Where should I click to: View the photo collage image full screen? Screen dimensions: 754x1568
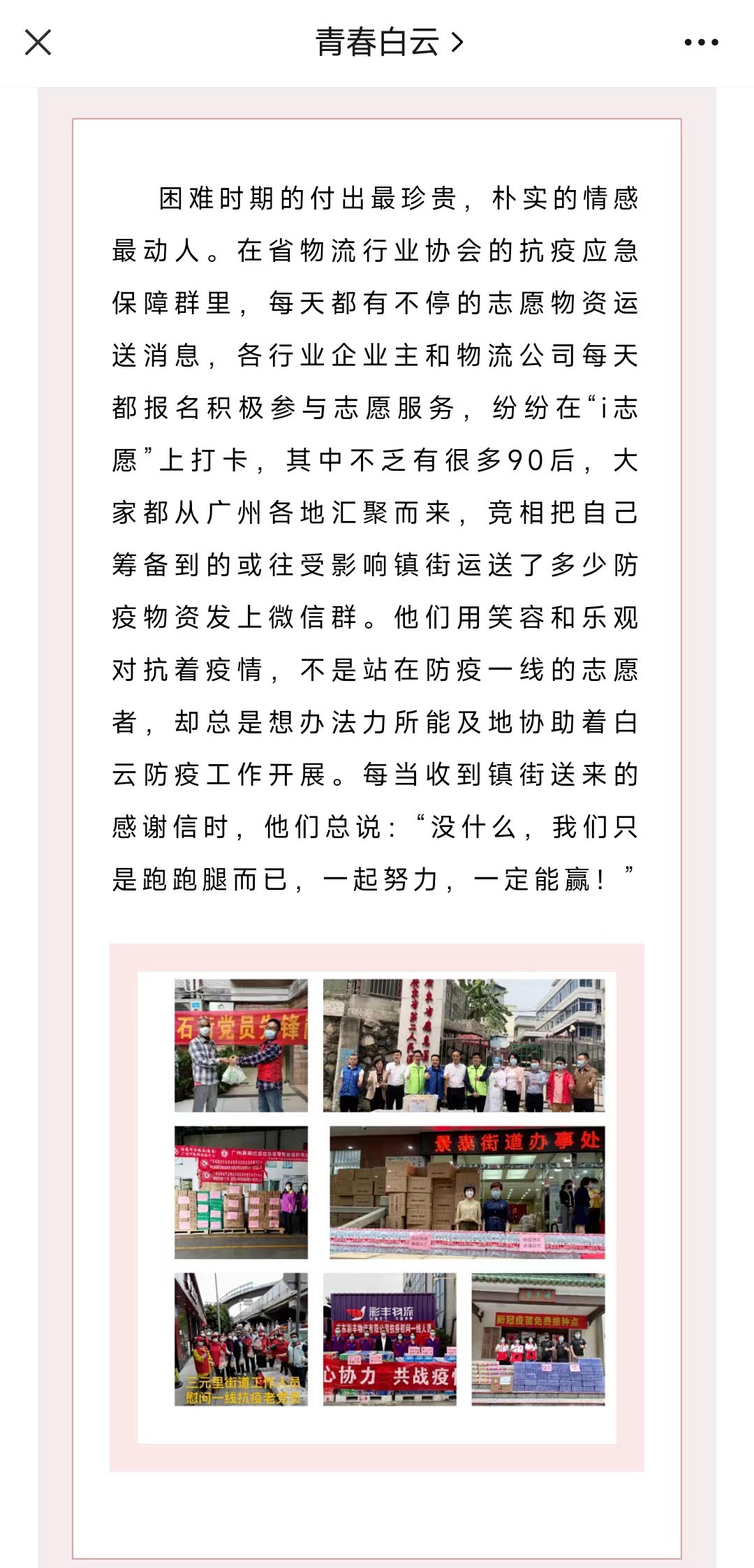tap(377, 1207)
